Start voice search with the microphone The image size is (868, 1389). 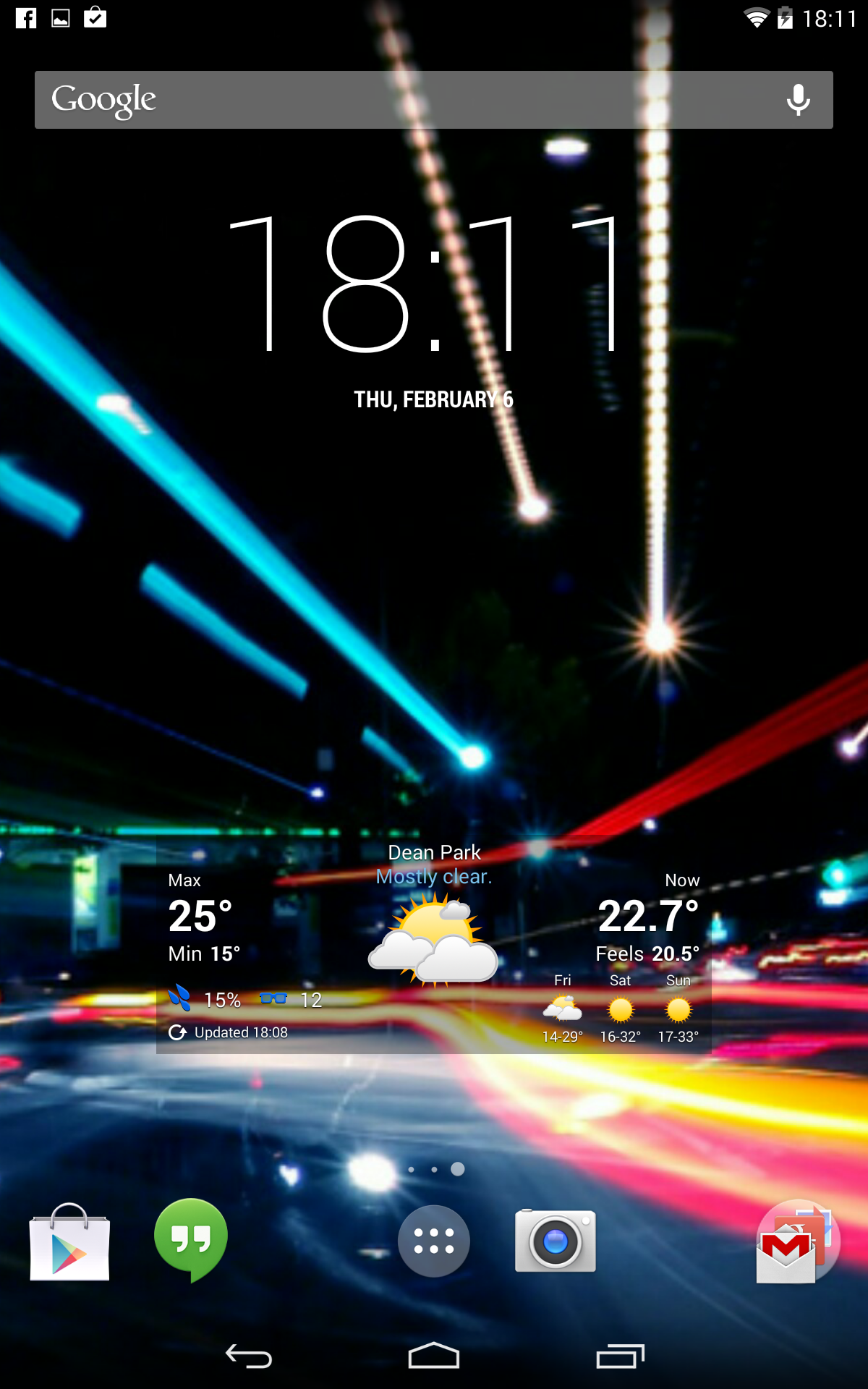(798, 100)
